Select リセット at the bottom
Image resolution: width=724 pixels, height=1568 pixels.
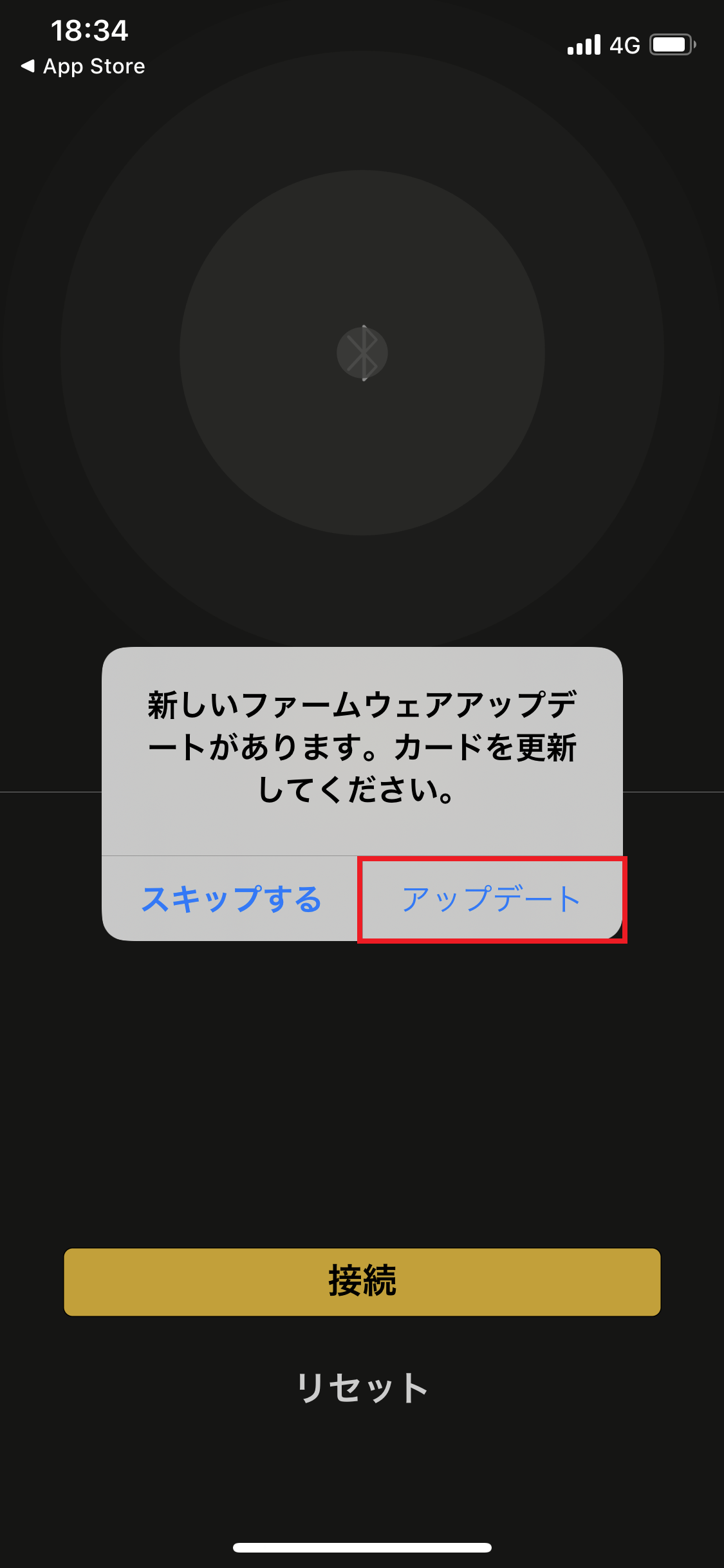[362, 1388]
